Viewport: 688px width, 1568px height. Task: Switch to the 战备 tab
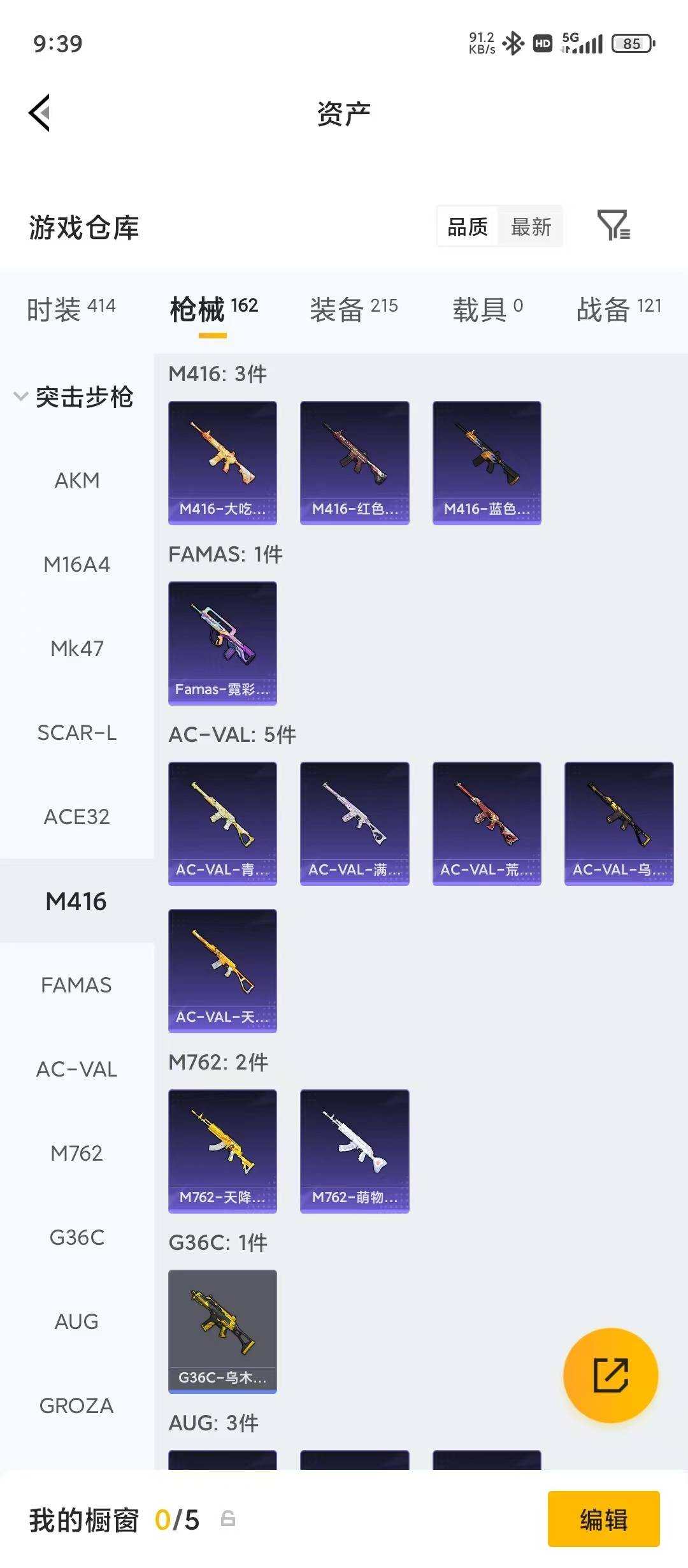(619, 309)
